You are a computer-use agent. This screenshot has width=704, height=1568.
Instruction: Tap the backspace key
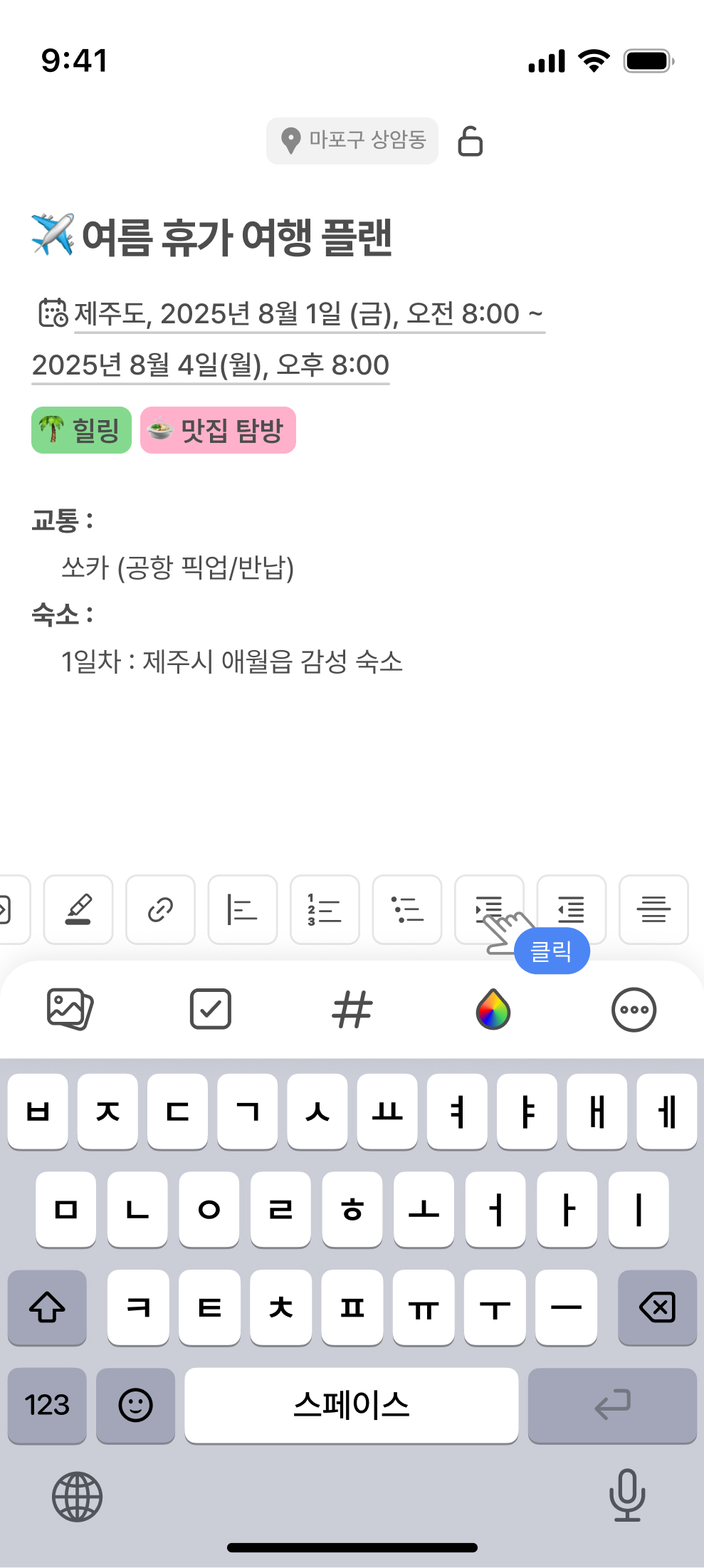pos(657,1307)
